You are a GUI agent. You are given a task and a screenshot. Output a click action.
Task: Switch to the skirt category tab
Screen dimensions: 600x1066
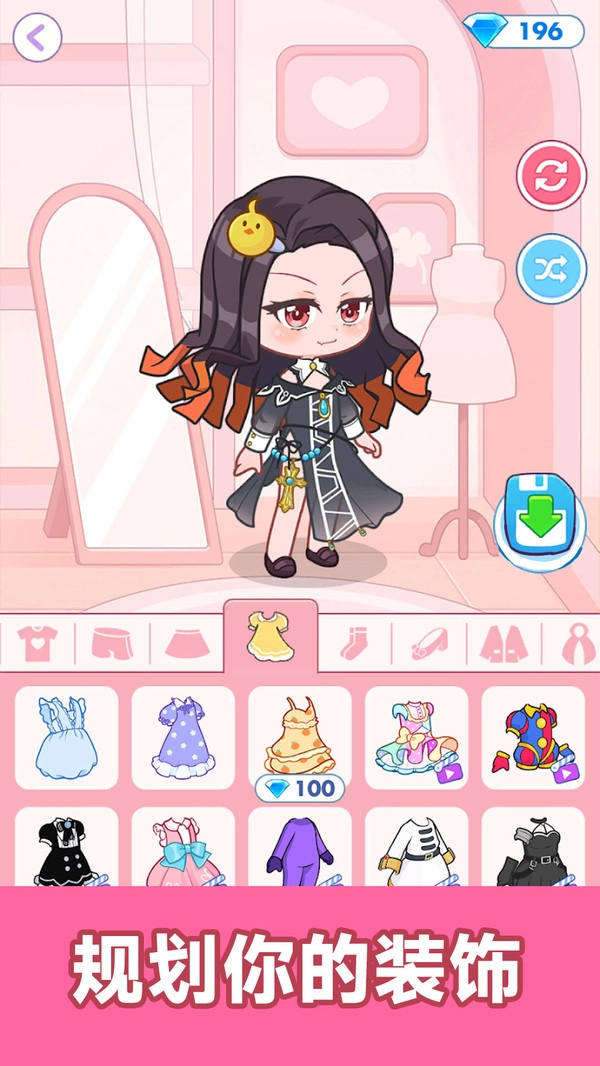(188, 643)
